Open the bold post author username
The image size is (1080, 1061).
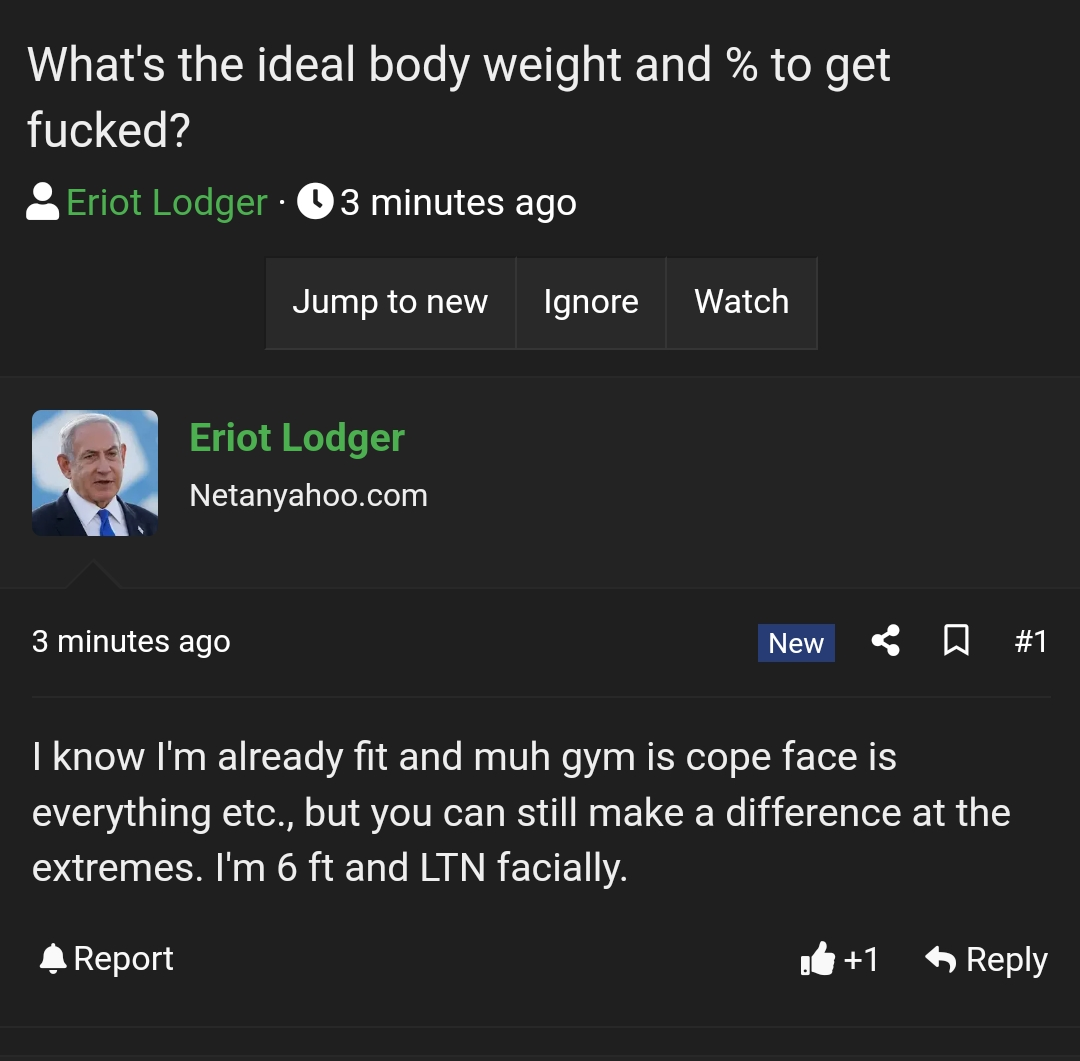[297, 438]
